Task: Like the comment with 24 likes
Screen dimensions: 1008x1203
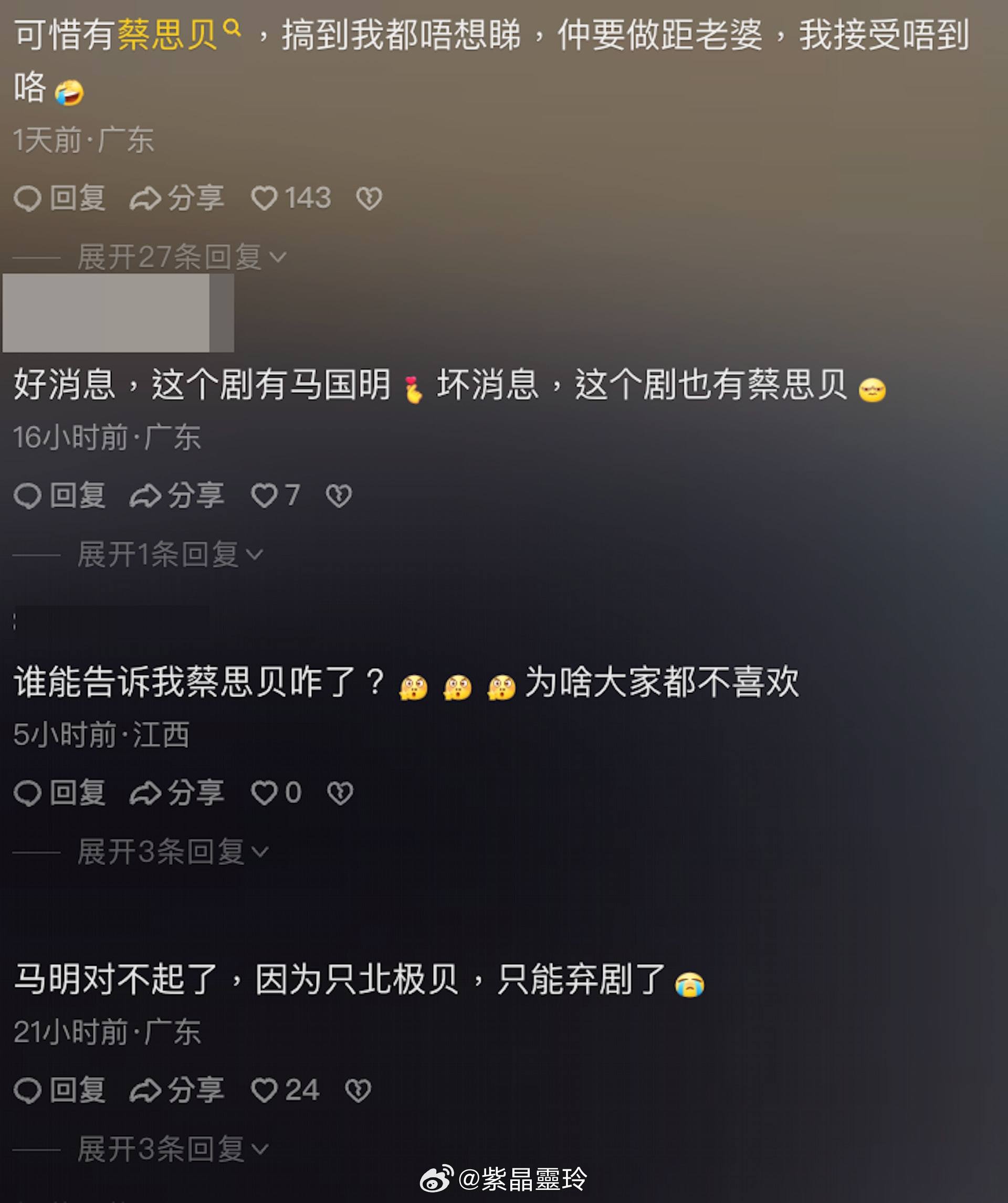Action: [x=265, y=1090]
